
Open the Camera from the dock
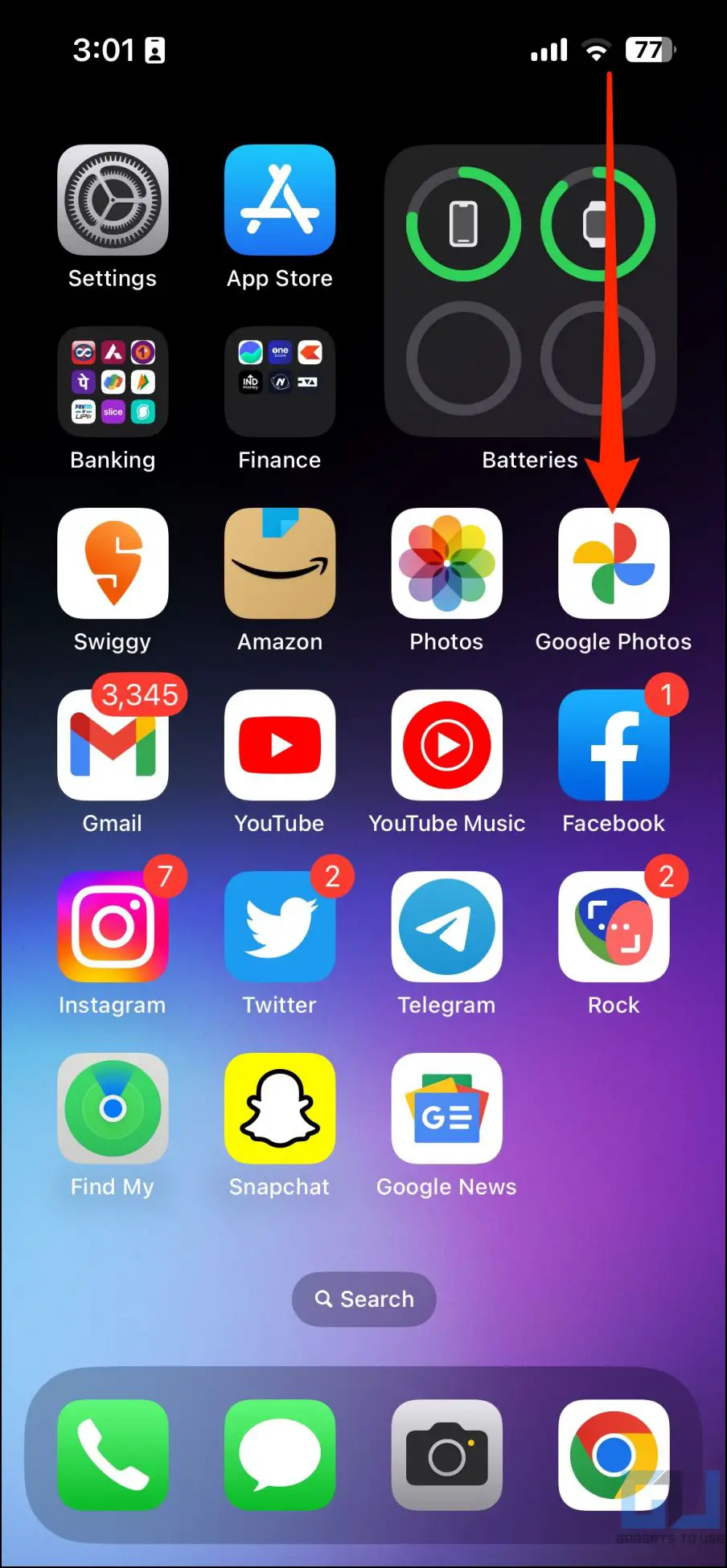(447, 1455)
